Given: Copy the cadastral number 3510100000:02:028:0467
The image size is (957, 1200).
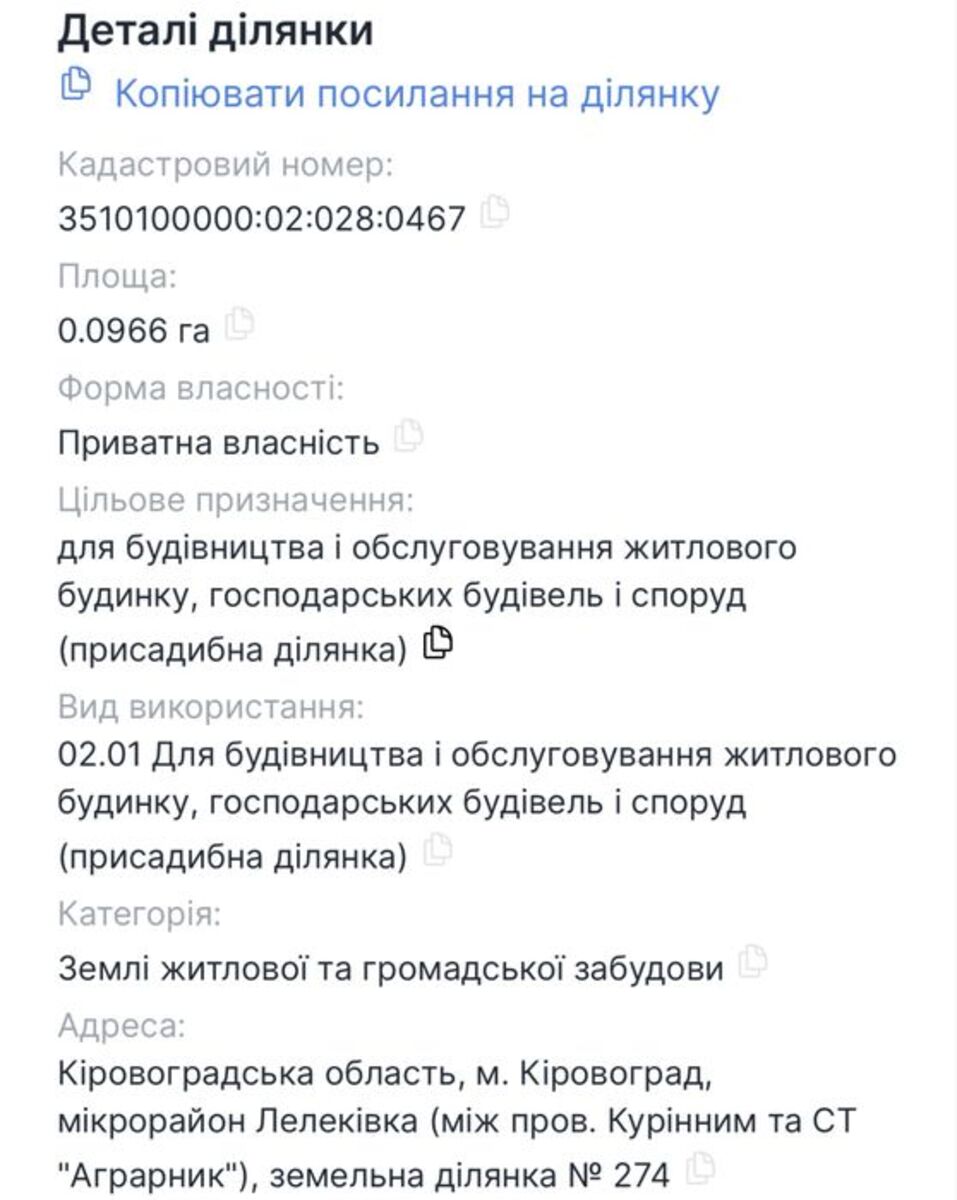Looking at the screenshot, I should click(x=495, y=212).
